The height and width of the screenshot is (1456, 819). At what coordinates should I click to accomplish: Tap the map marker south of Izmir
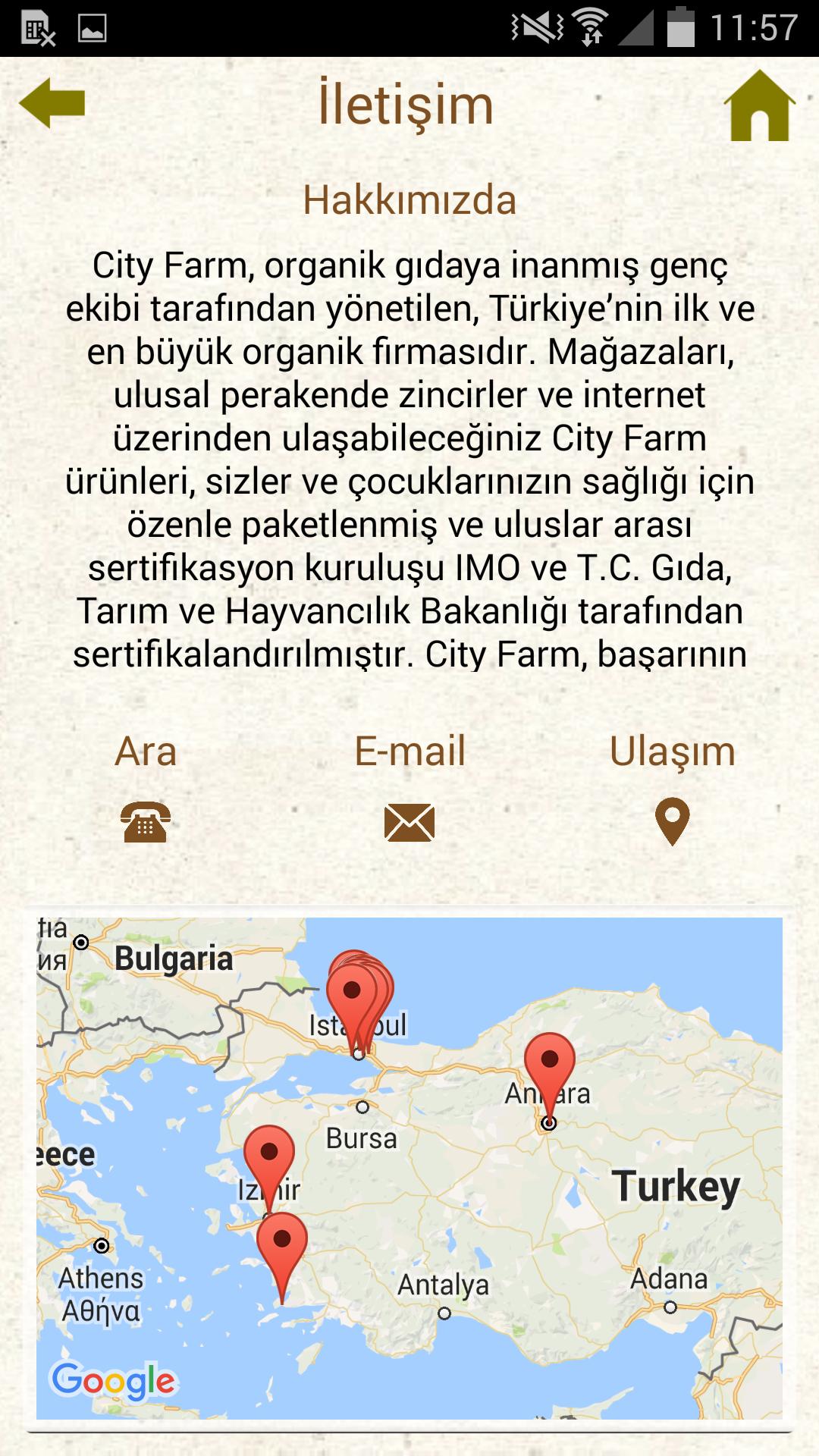coord(282,1242)
